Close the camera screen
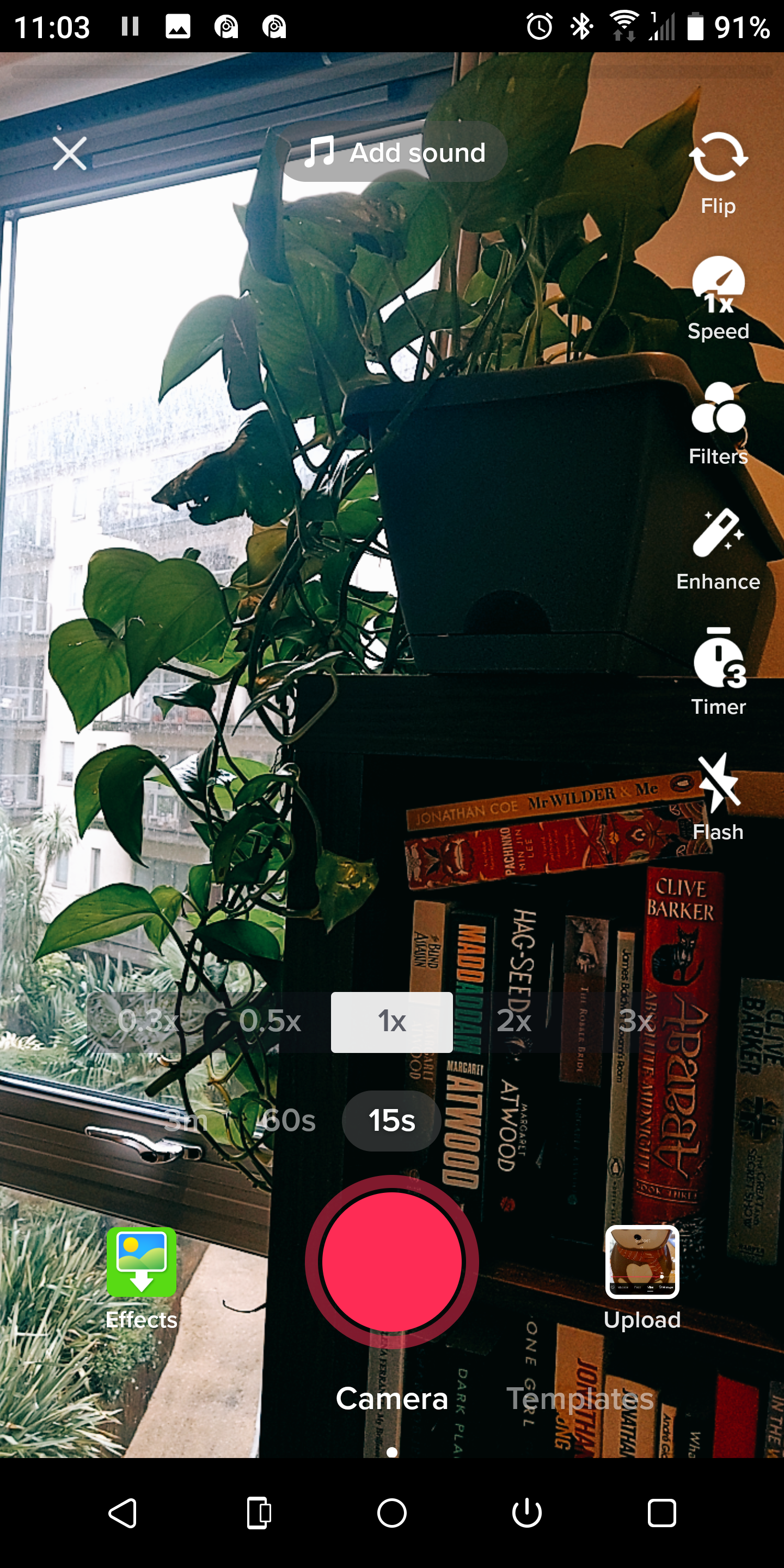This screenshot has width=784, height=1568. click(x=69, y=153)
